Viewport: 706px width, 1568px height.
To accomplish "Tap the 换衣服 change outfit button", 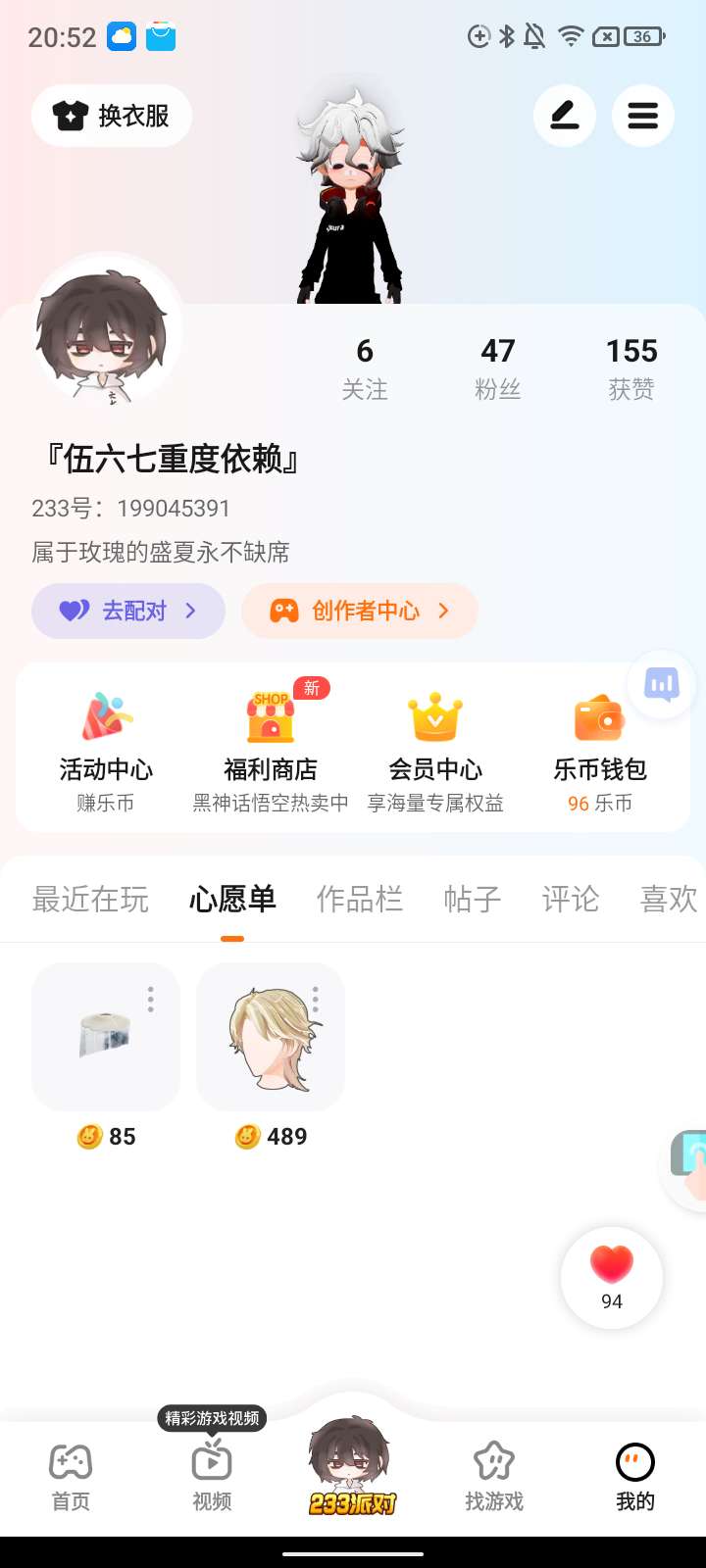I will point(111,116).
